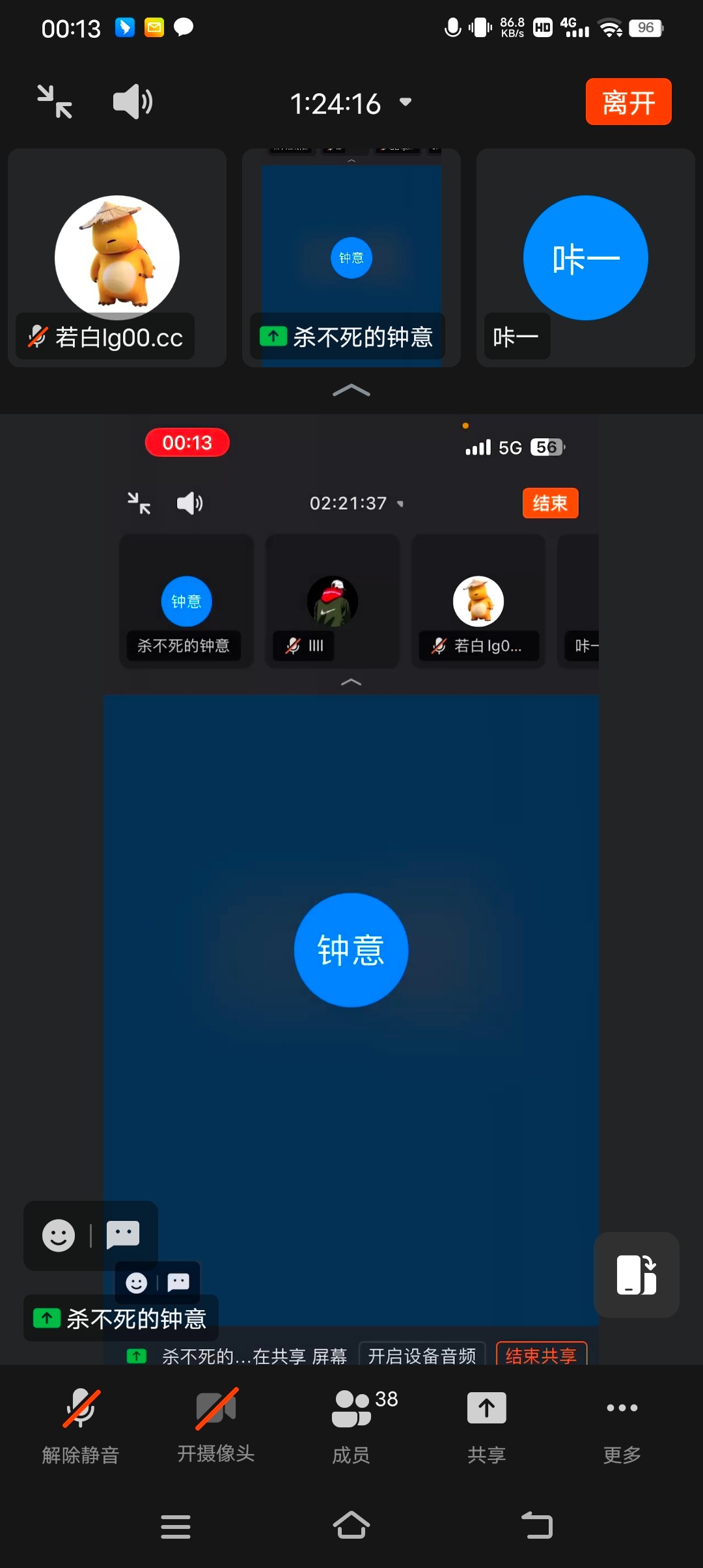The image size is (703, 1568).
Task: Open the 成员 members list
Action: point(351,1426)
